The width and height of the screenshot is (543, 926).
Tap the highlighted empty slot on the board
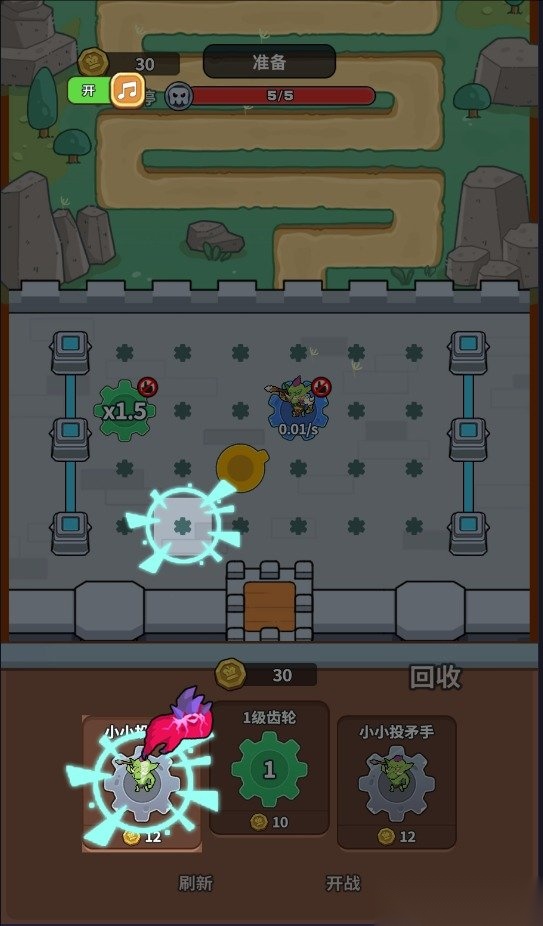(183, 525)
